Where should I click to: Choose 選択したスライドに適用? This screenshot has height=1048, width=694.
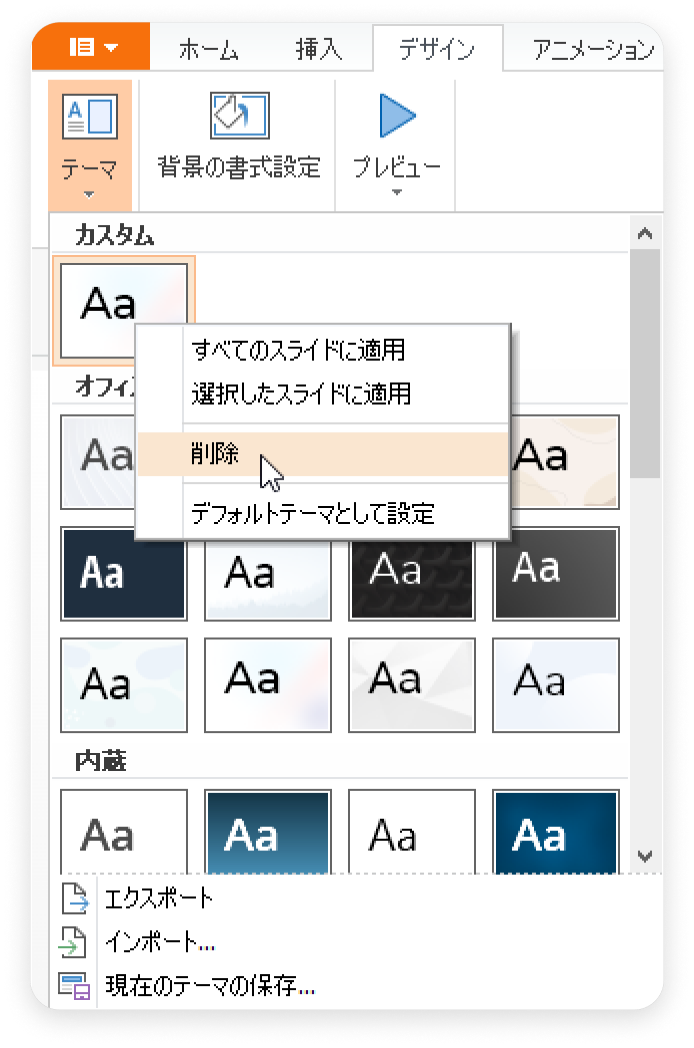pos(301,393)
